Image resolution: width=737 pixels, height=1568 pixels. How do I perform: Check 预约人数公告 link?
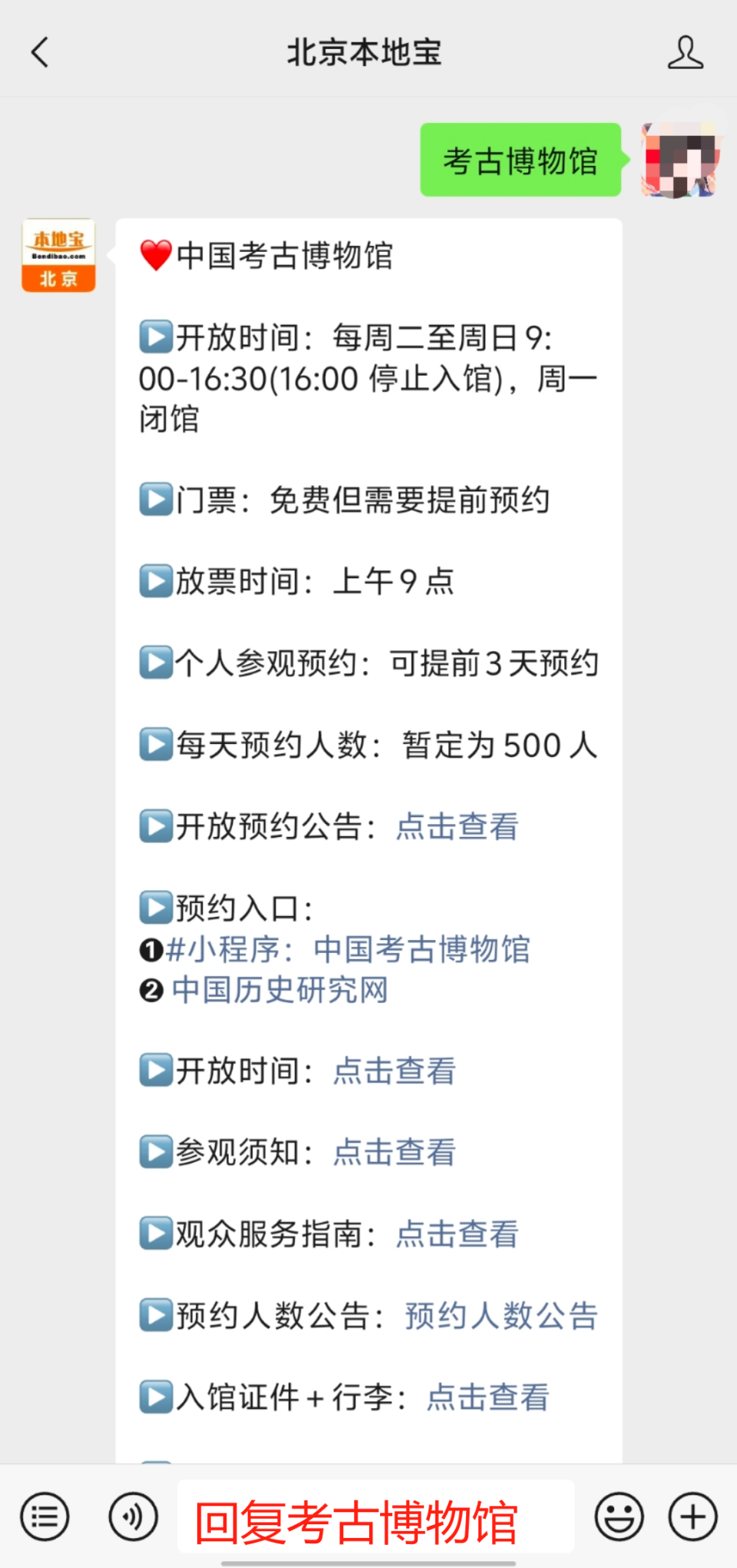tap(501, 1316)
